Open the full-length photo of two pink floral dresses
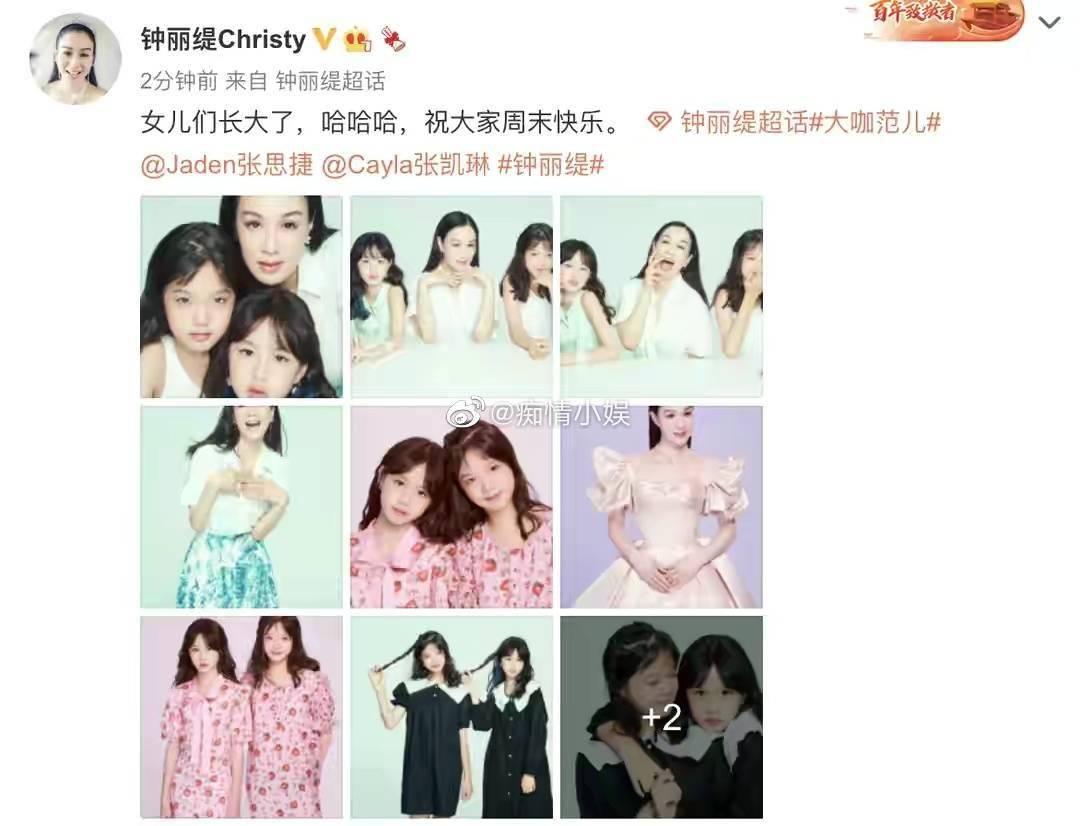1080x826 pixels. coord(241,716)
